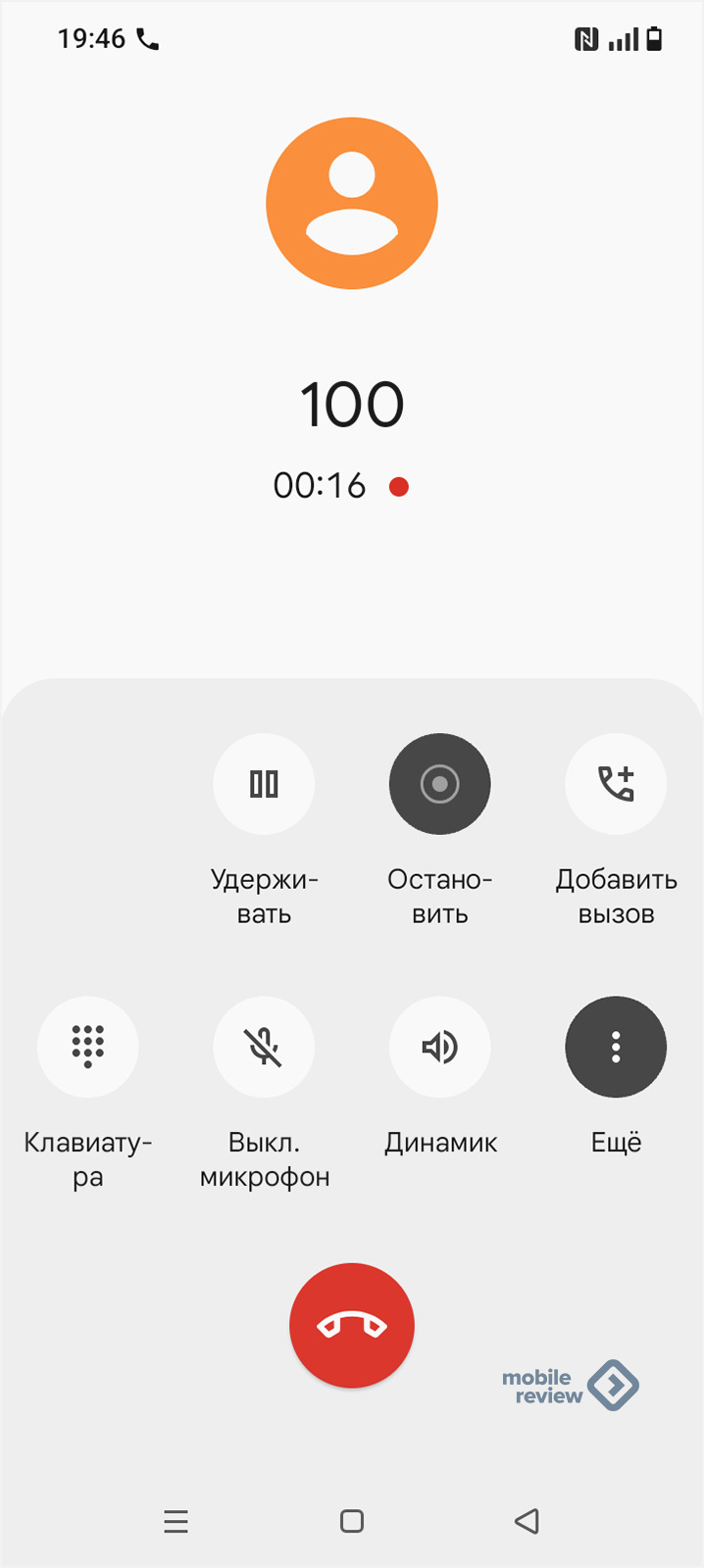Stop call recording with Остановить
Screen dimensions: 704x1568
440,784
